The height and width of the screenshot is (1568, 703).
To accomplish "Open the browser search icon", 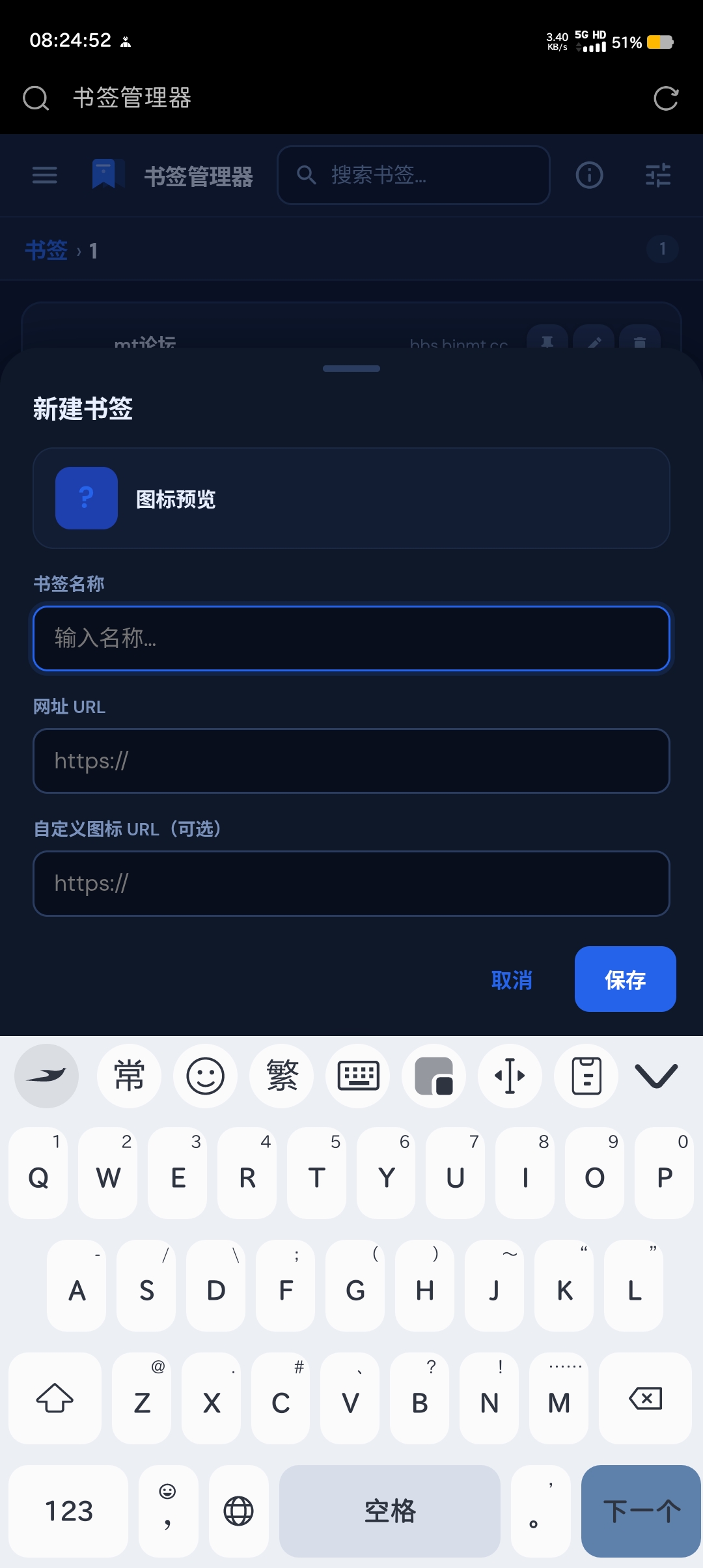I will 36,98.
